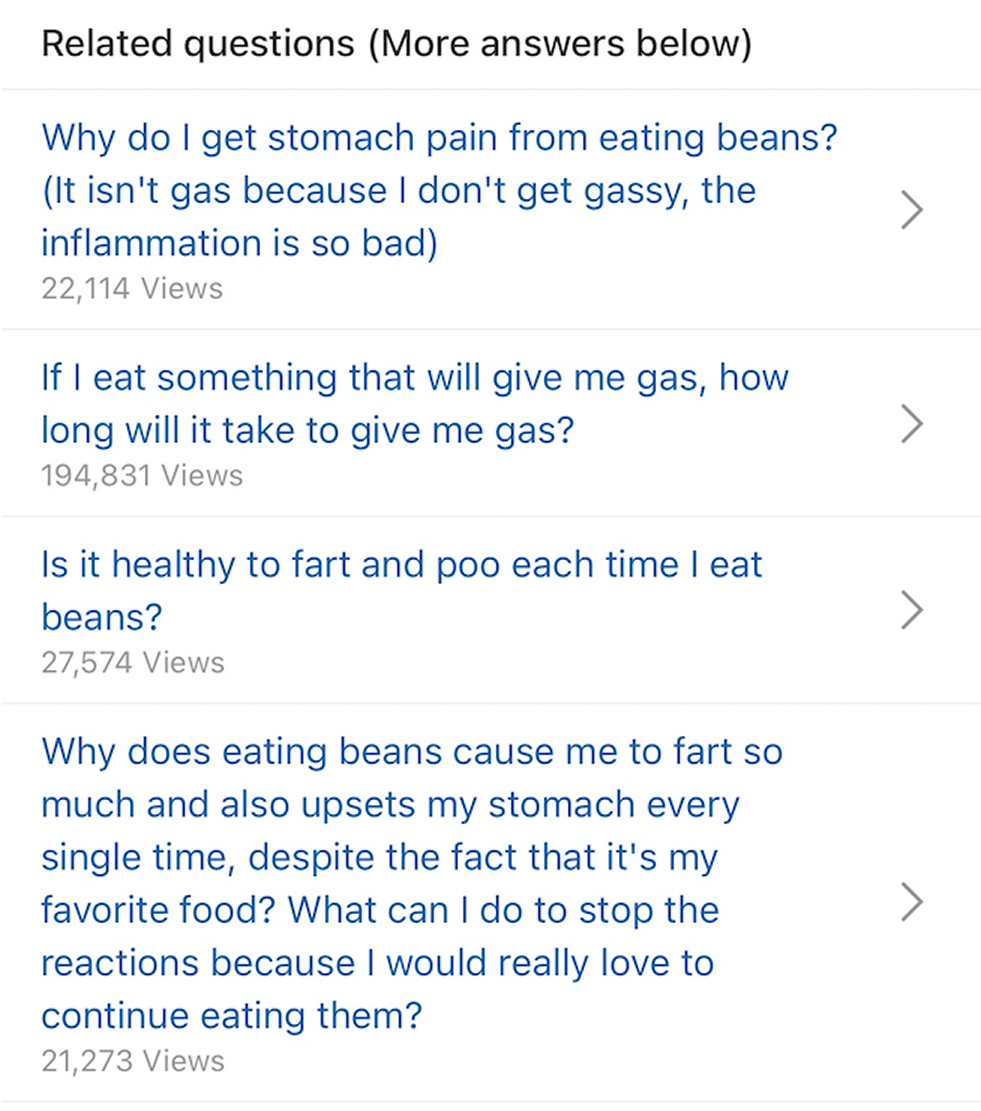Open the question about how long gas takes
The height and width of the screenshot is (1111, 981).
(x=414, y=404)
